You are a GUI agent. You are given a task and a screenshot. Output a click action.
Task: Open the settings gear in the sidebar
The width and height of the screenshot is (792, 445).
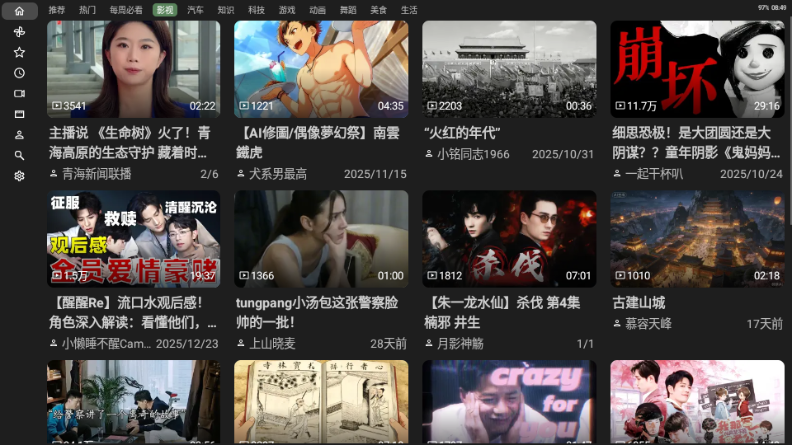19,176
